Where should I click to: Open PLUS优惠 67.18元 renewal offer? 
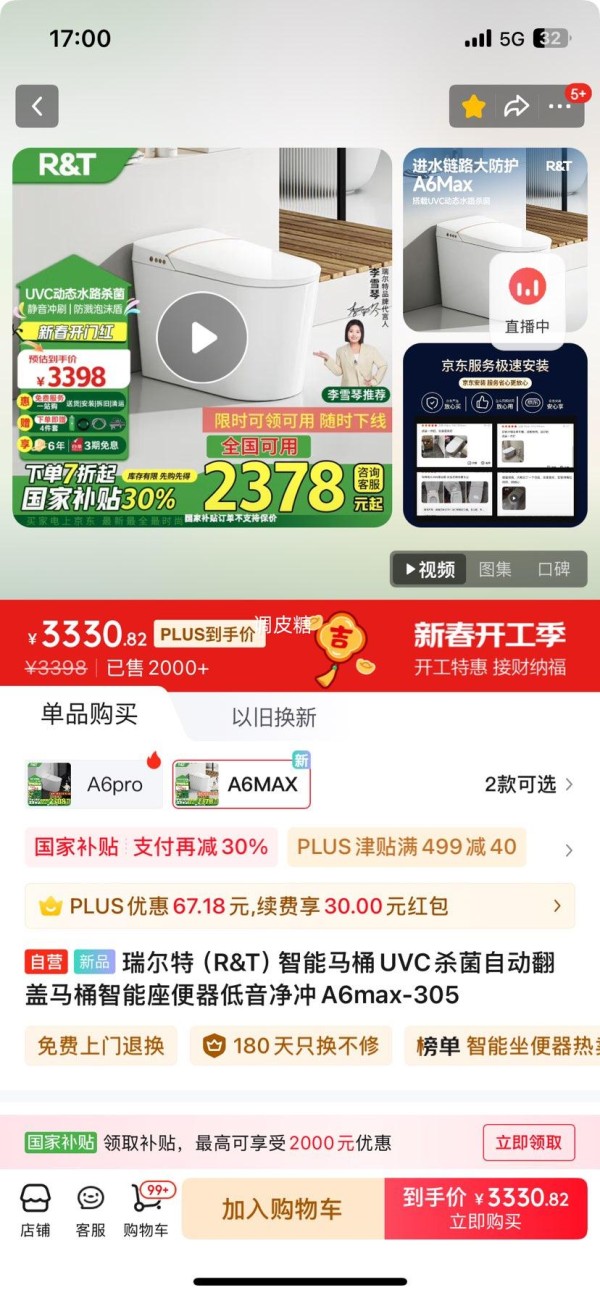299,906
